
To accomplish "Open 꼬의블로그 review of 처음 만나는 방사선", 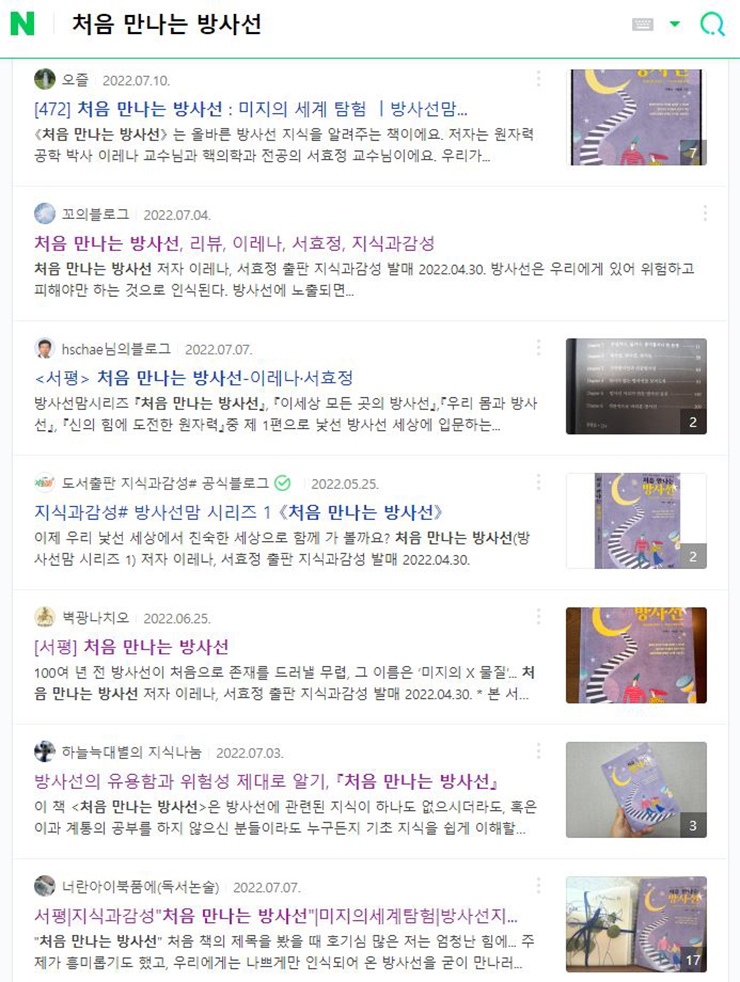I will tap(234, 243).
